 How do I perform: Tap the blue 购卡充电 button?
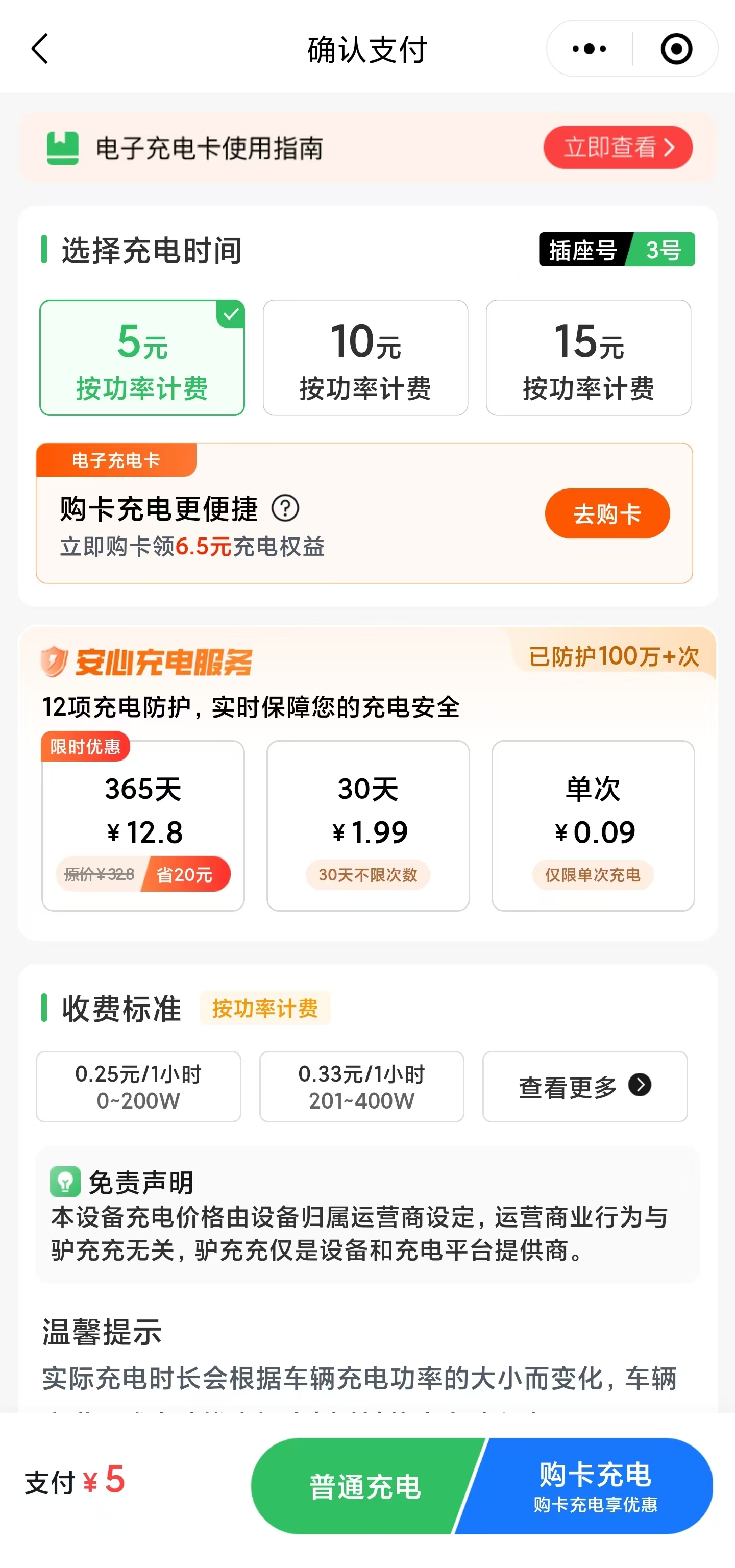595,1486
